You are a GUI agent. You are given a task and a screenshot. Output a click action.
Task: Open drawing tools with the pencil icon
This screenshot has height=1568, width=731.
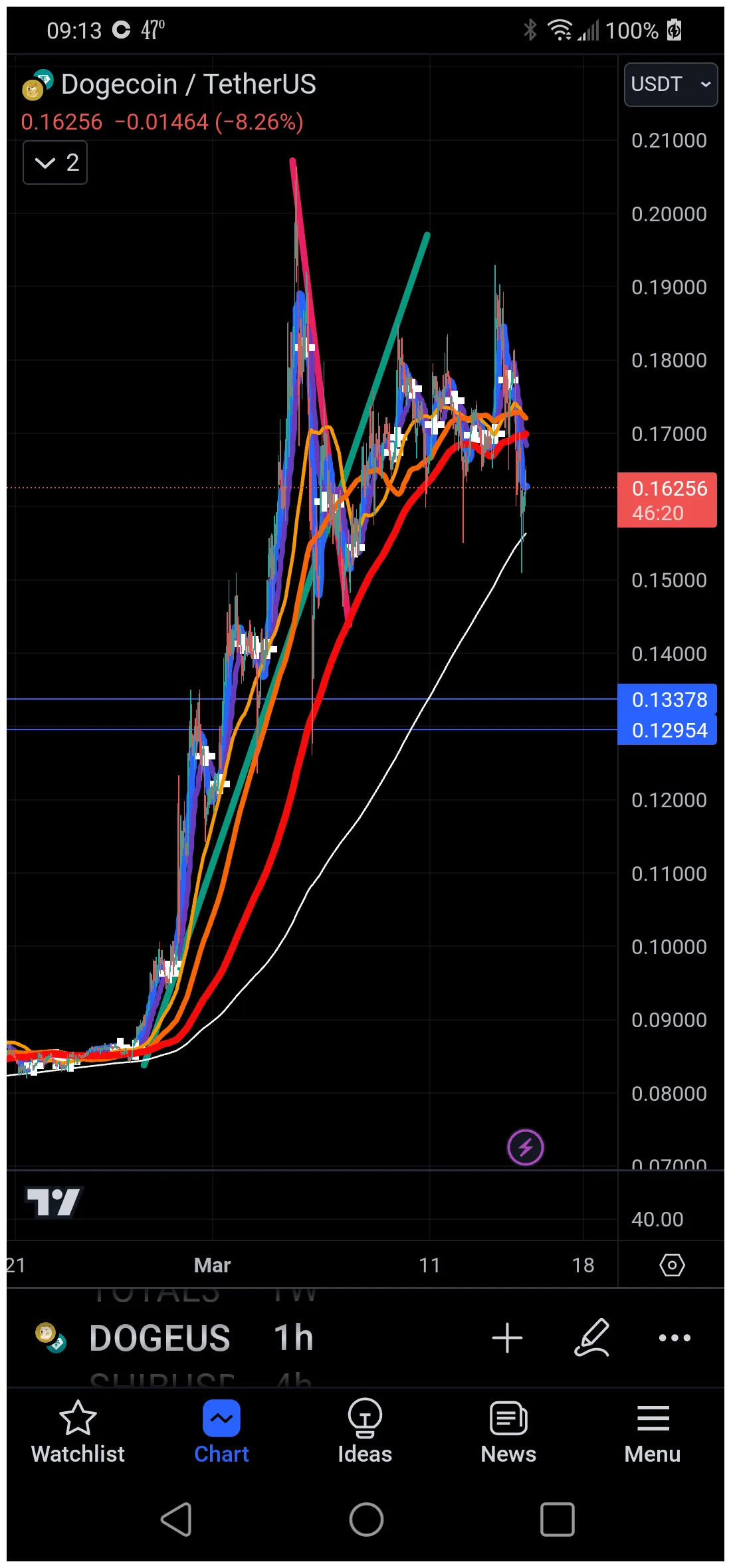[590, 1337]
